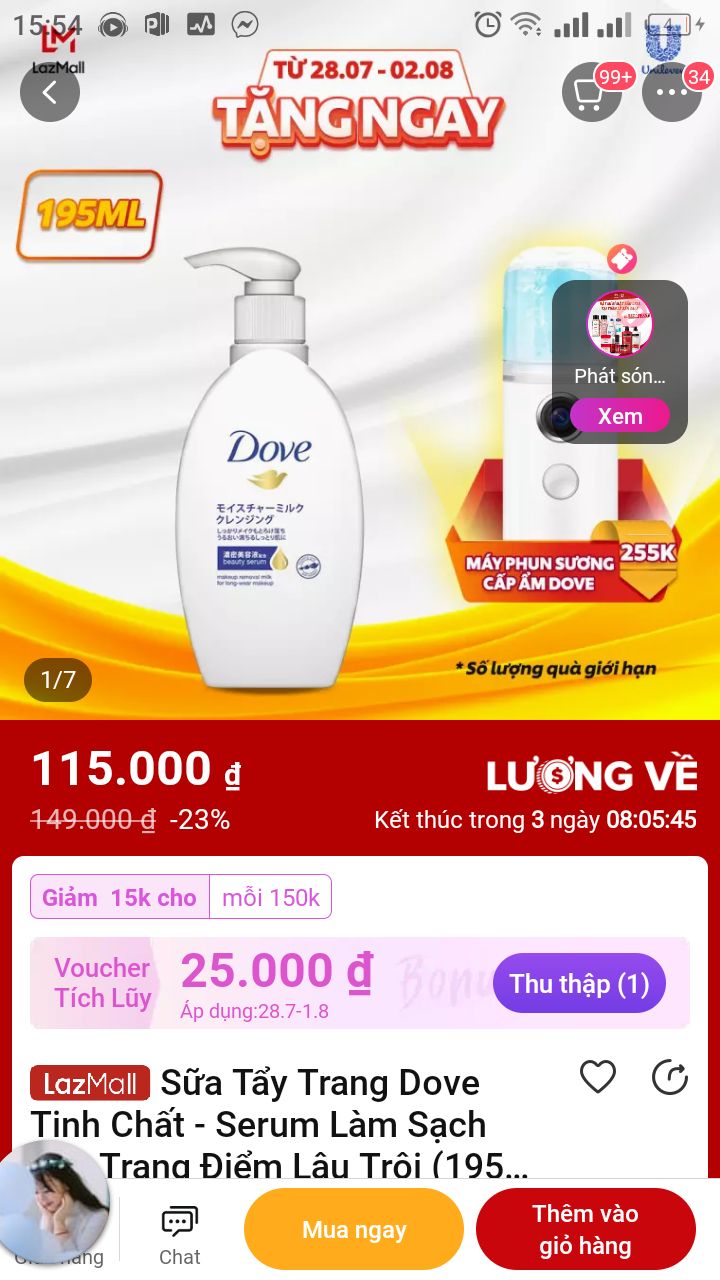Tap Xem on the livestream popup
The width and height of the screenshot is (720, 1280).
click(x=620, y=416)
